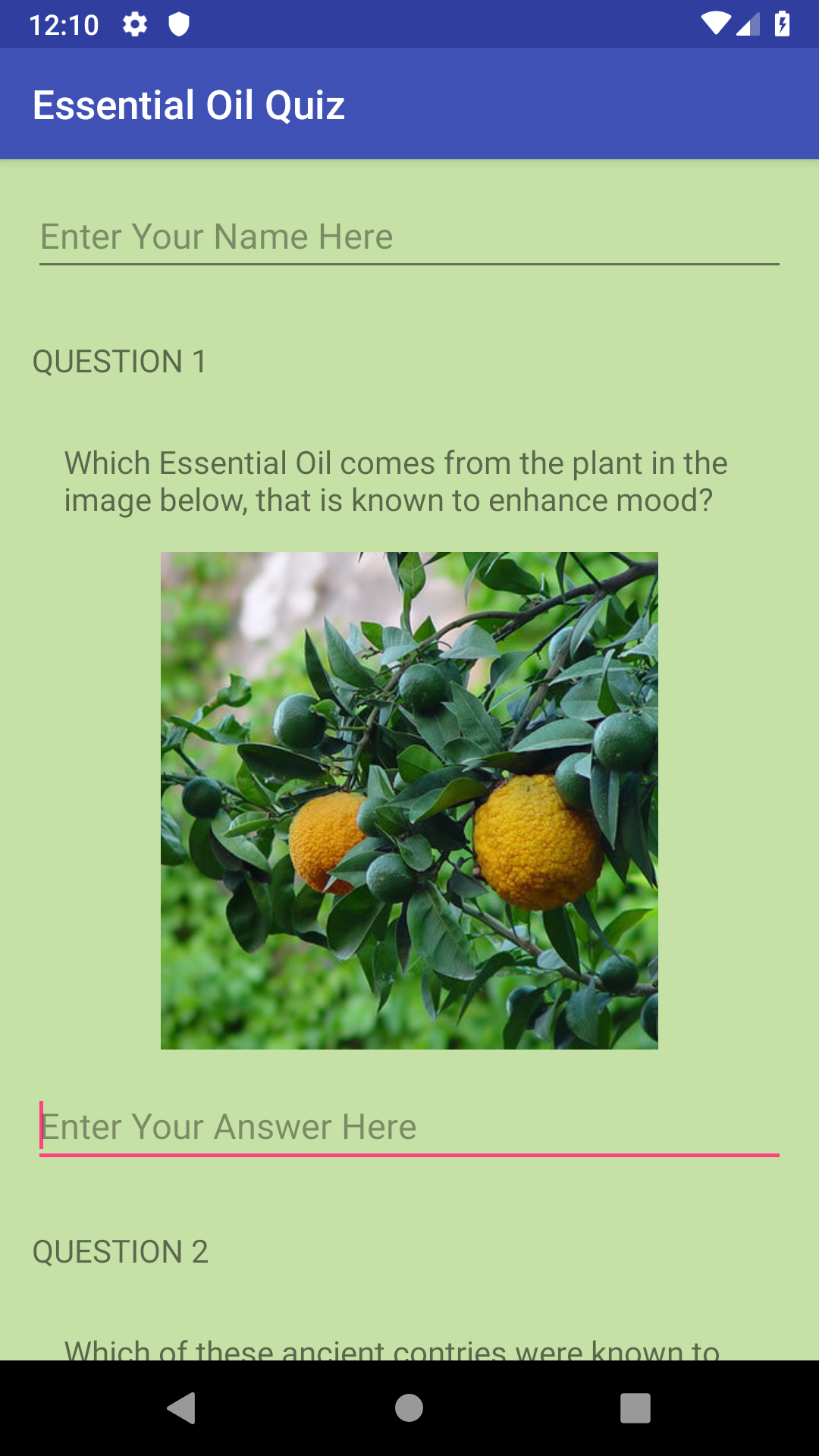Tap the name field underline
819x1456 pixels.
(x=409, y=265)
